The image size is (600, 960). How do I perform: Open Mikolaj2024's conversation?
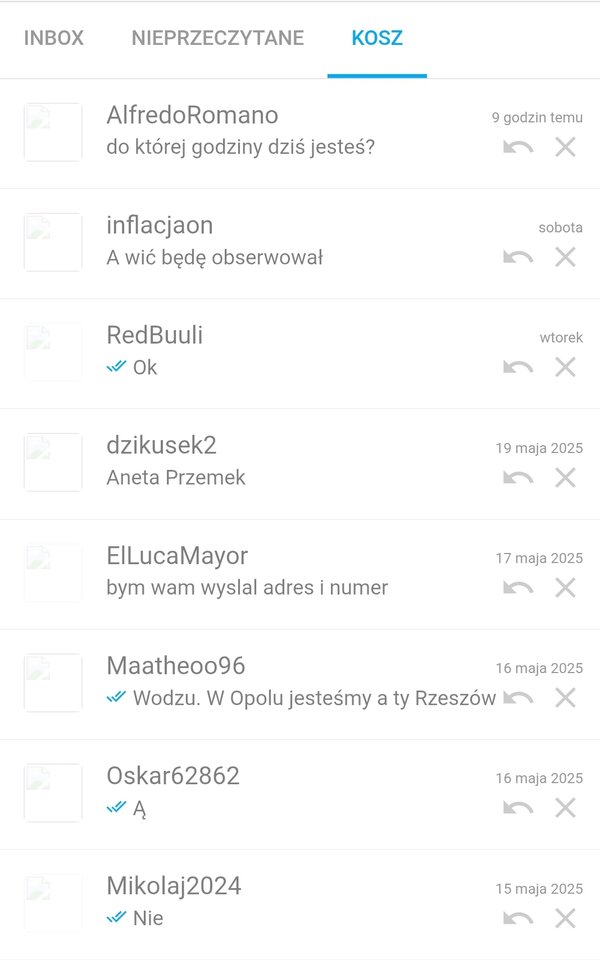pyautogui.click(x=300, y=905)
